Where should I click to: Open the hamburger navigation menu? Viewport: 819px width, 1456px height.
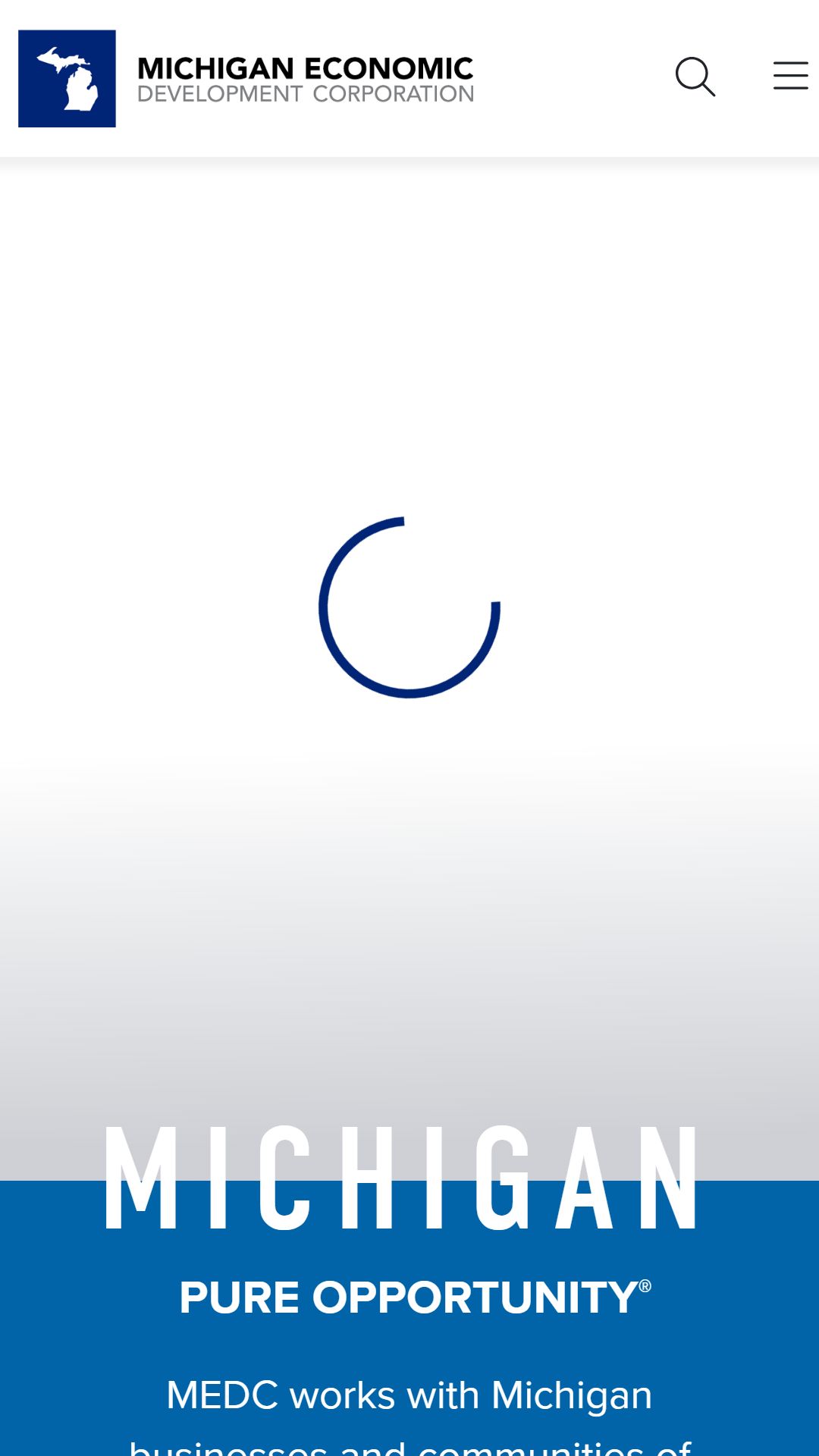pyautogui.click(x=791, y=76)
